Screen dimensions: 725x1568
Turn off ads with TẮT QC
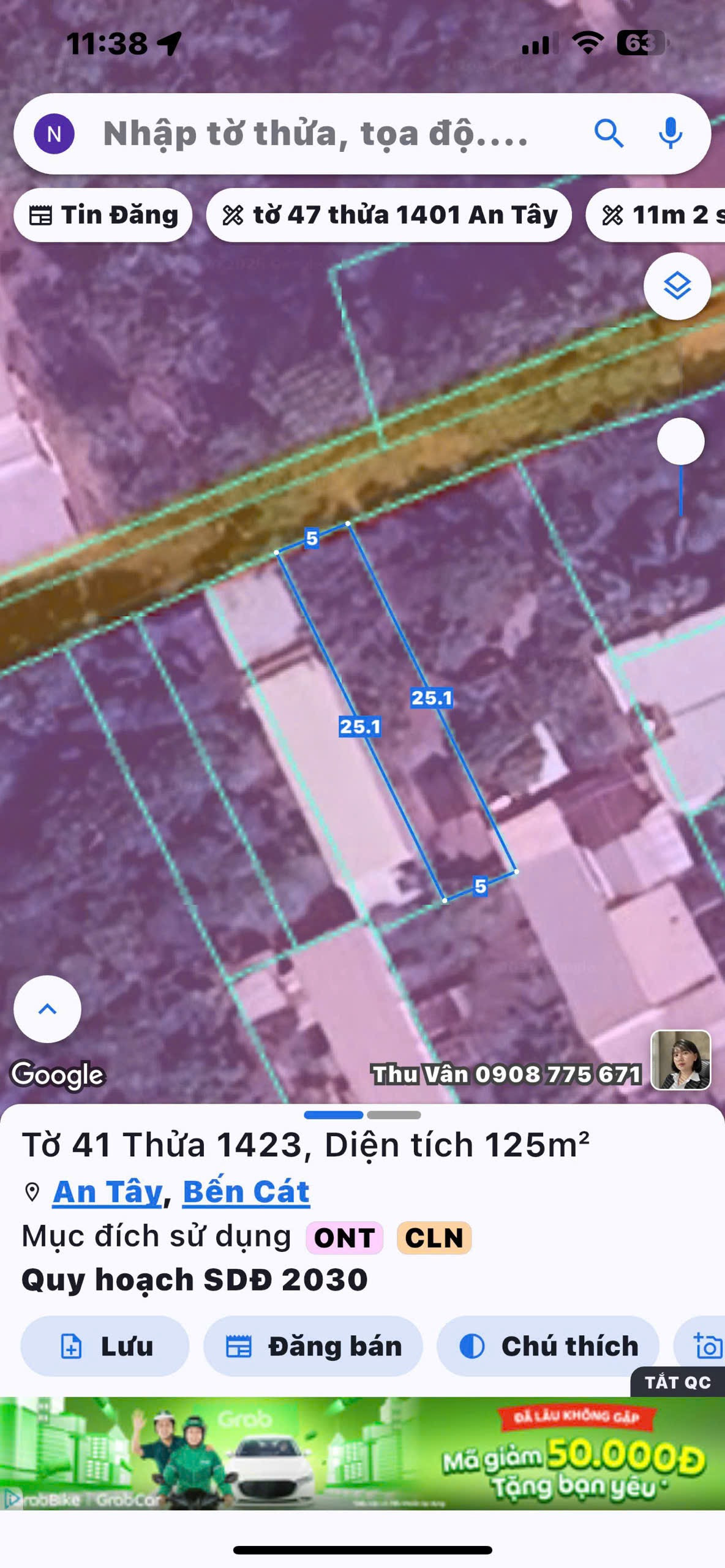pos(677,1382)
